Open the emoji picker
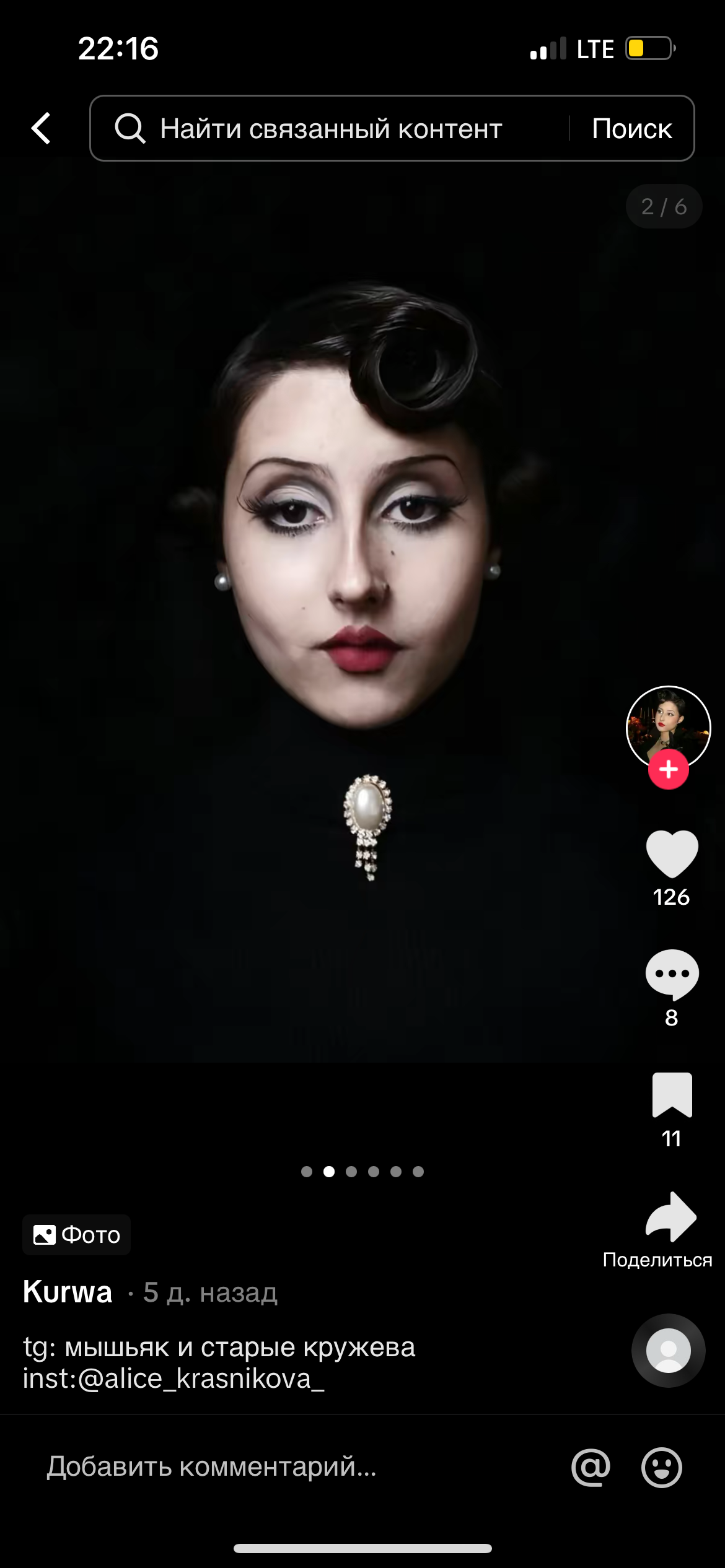The width and height of the screenshot is (725, 1568). [x=661, y=1466]
